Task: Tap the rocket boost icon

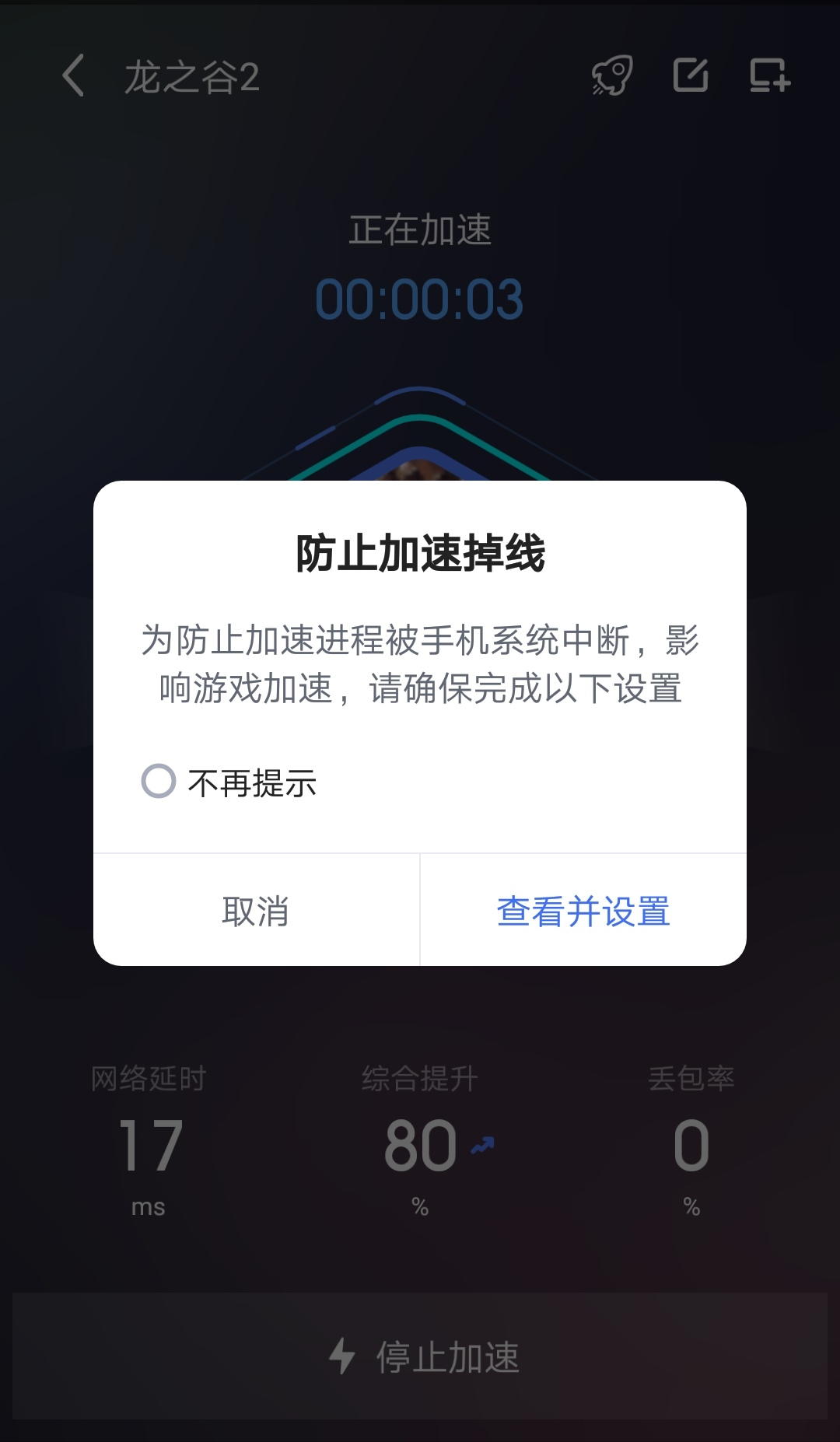Action: 612,76
